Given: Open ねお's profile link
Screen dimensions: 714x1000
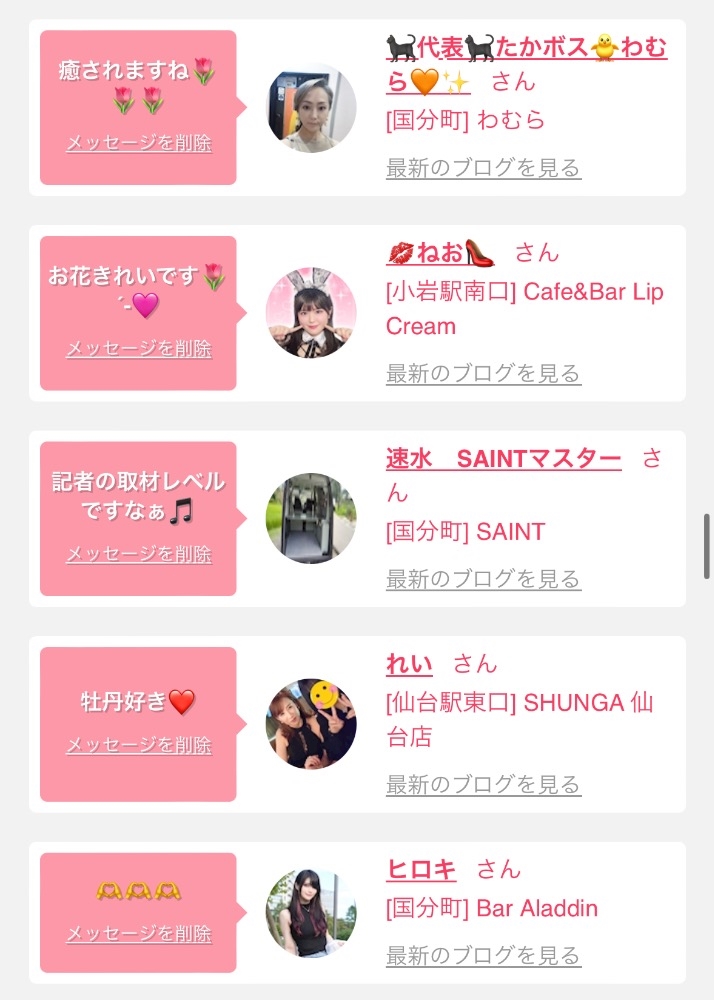Looking at the screenshot, I should click(440, 254).
